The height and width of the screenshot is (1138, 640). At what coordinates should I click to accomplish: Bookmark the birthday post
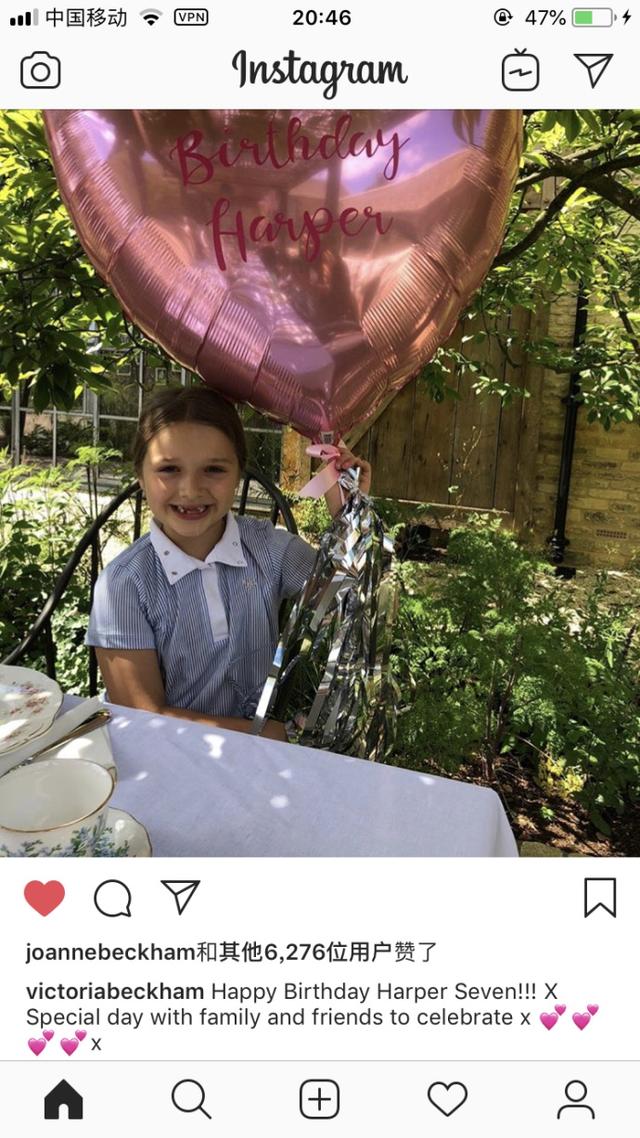599,898
